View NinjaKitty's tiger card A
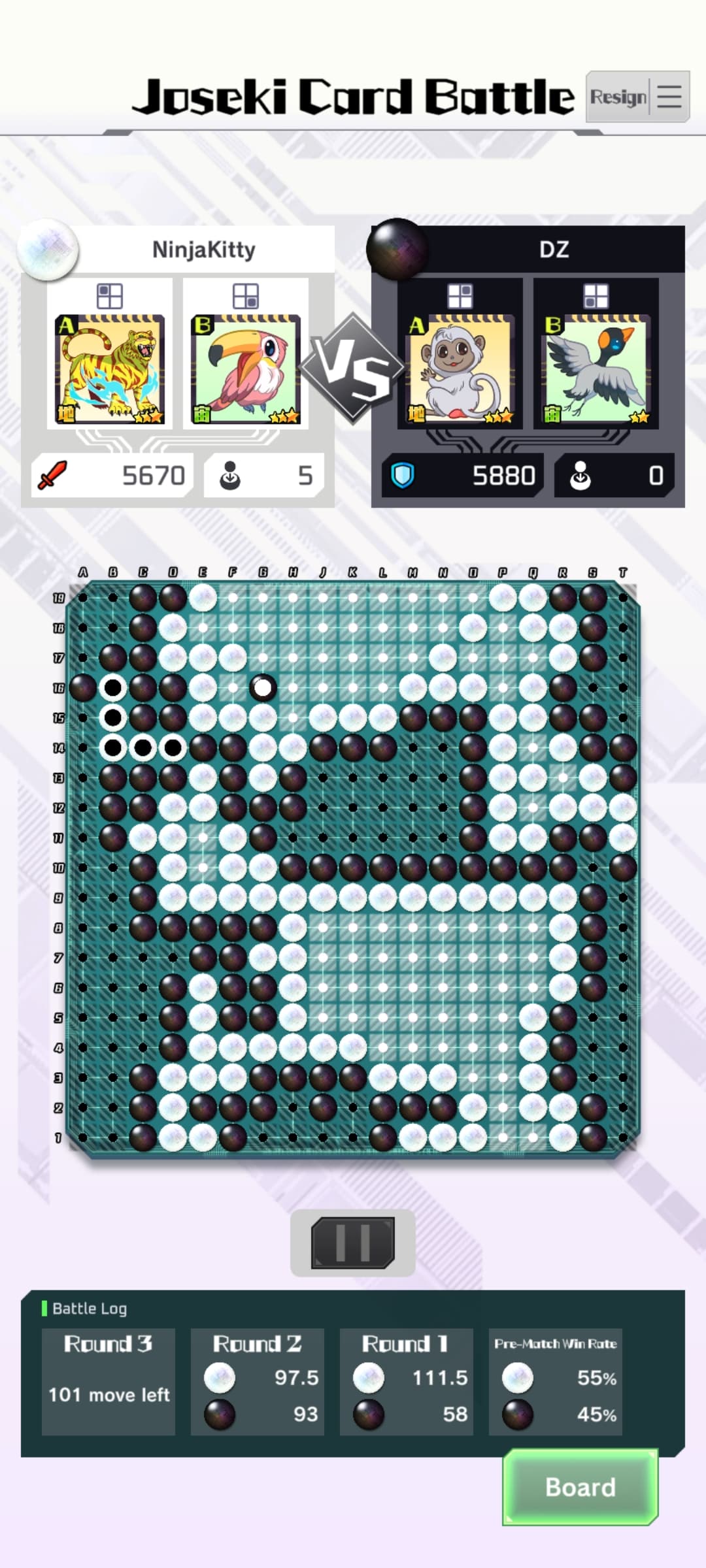 tap(109, 369)
